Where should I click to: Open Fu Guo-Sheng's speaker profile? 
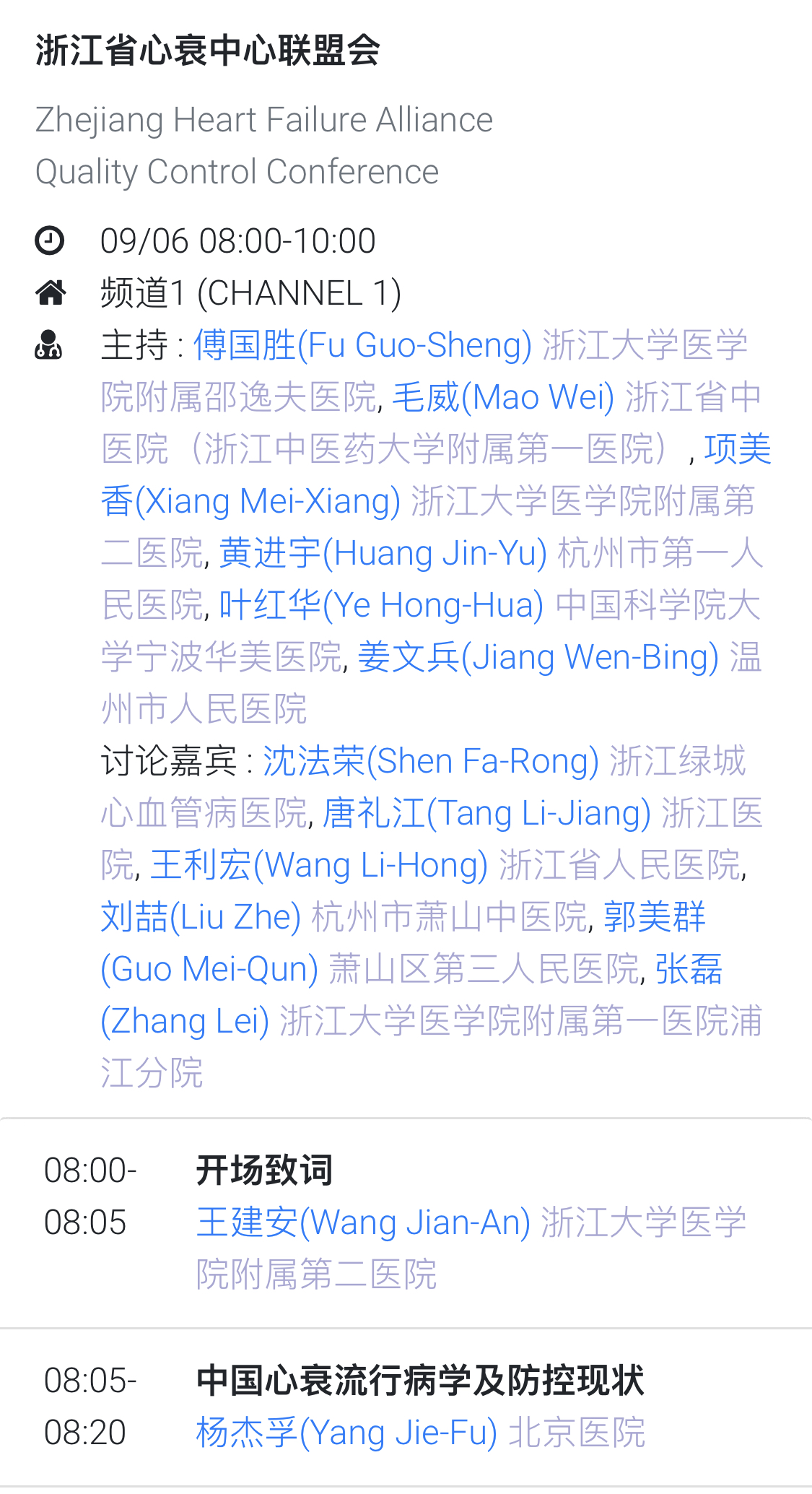tap(362, 345)
